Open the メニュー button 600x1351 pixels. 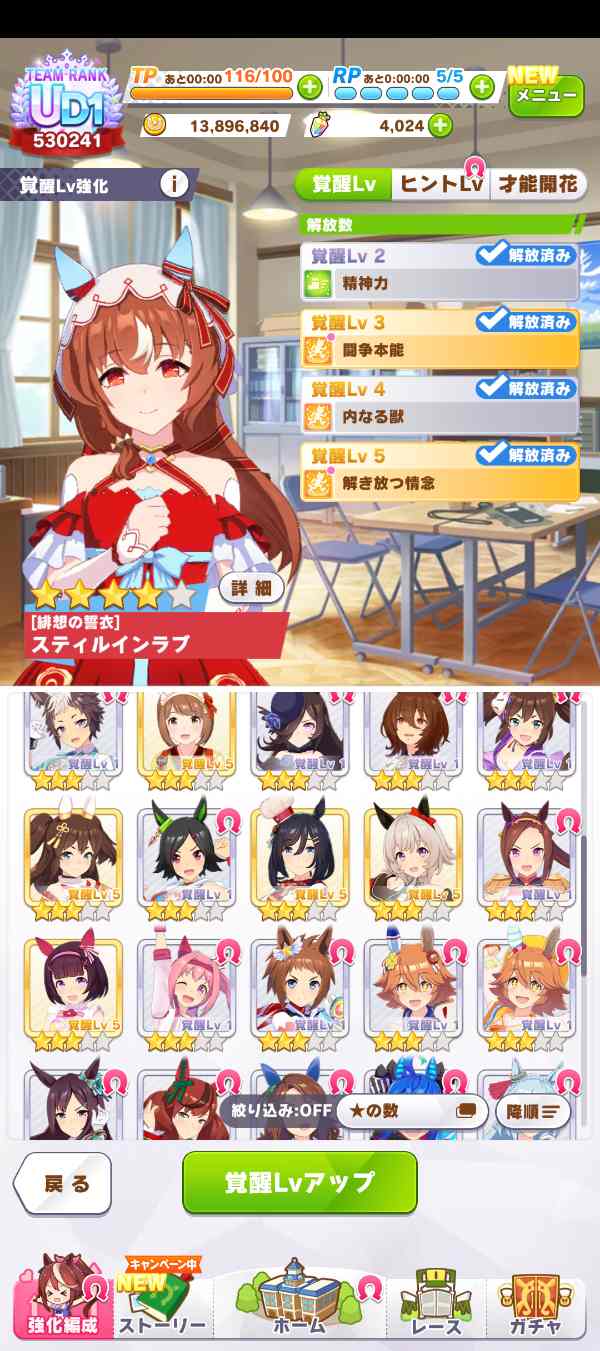coord(546,97)
